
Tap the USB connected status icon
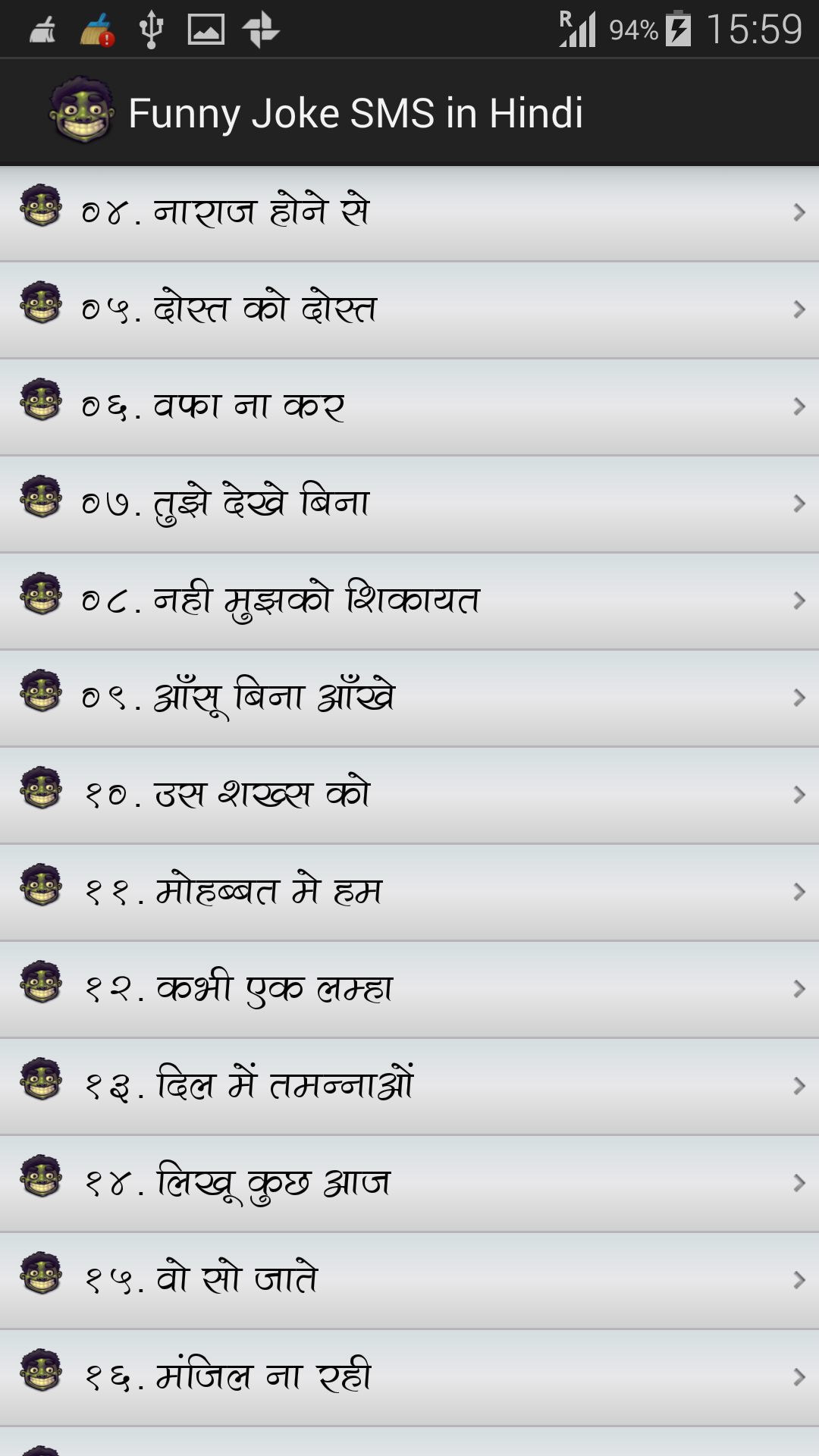pos(152,30)
